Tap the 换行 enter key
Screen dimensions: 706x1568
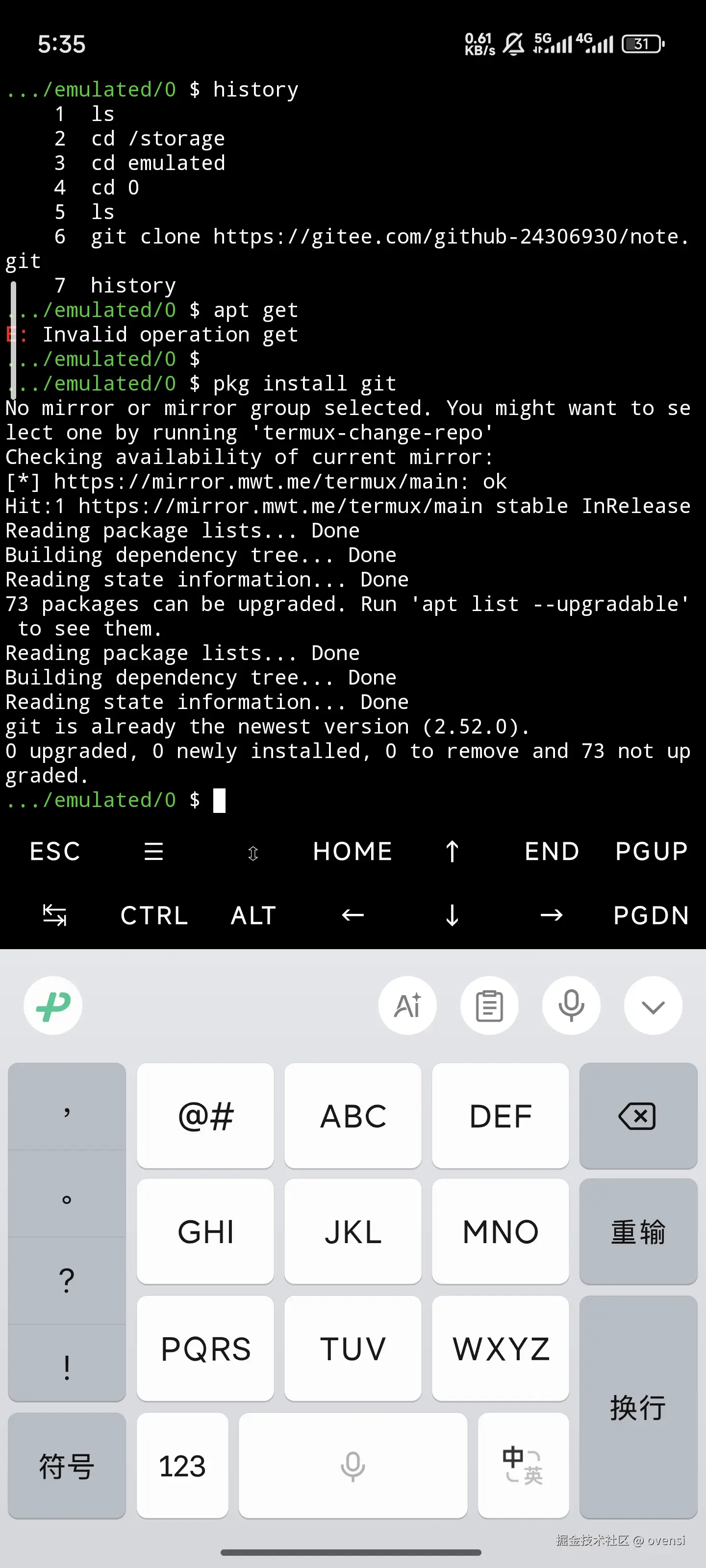(638, 1407)
